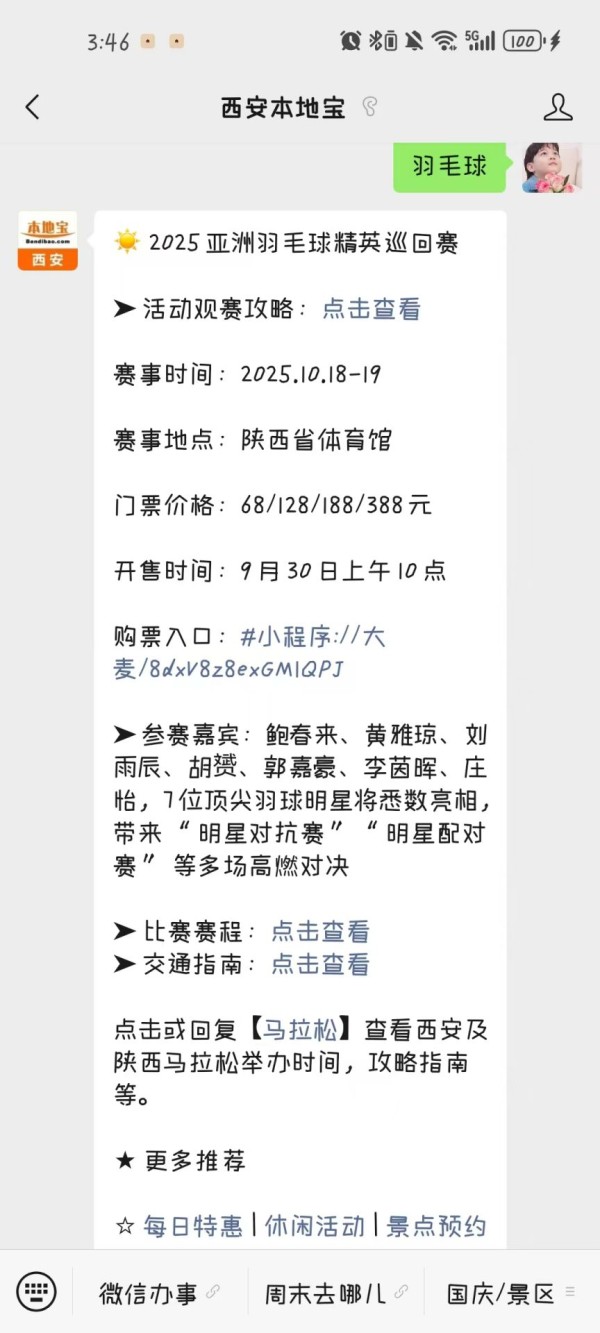Open the account profile icon
Screen dimensions: 600x1333
[557, 108]
